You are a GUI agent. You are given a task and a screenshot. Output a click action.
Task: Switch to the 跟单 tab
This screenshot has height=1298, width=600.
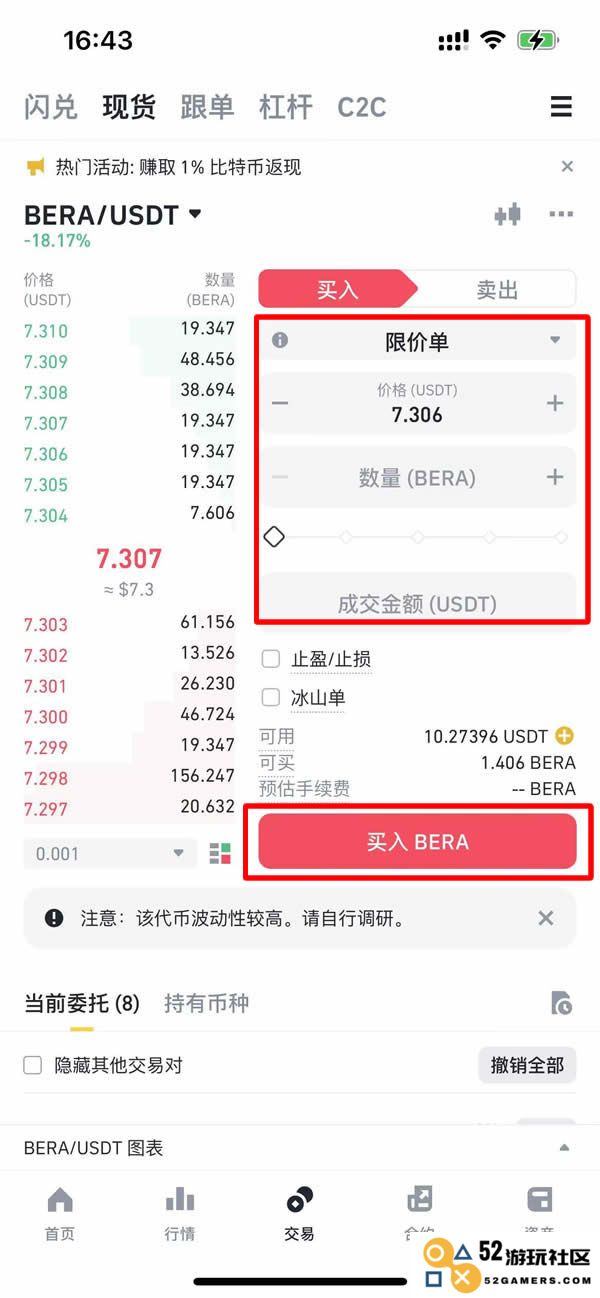[207, 107]
